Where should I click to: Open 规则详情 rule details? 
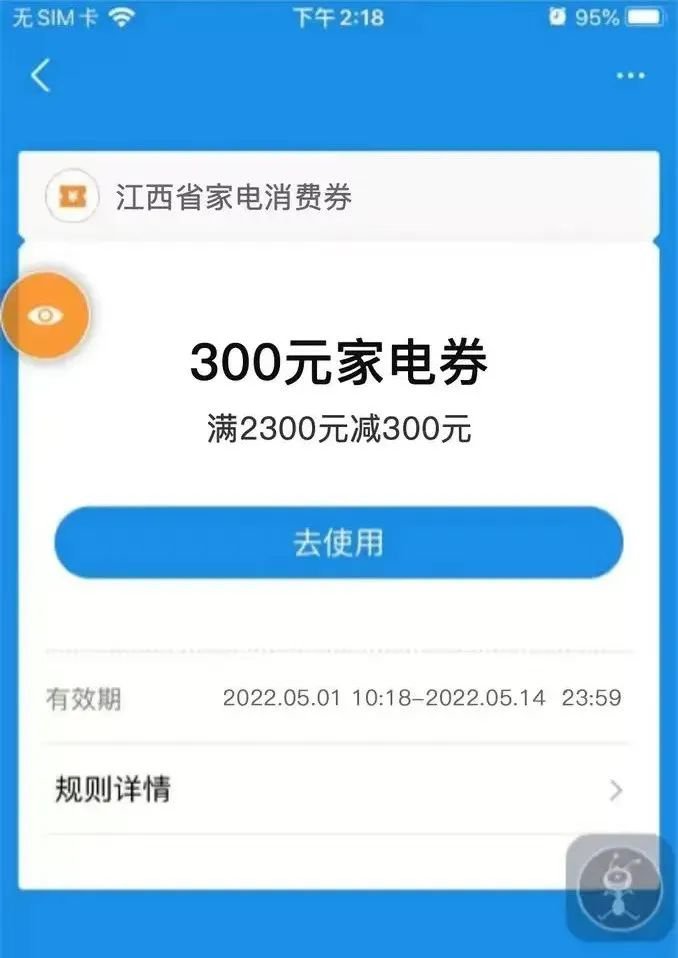(338, 790)
